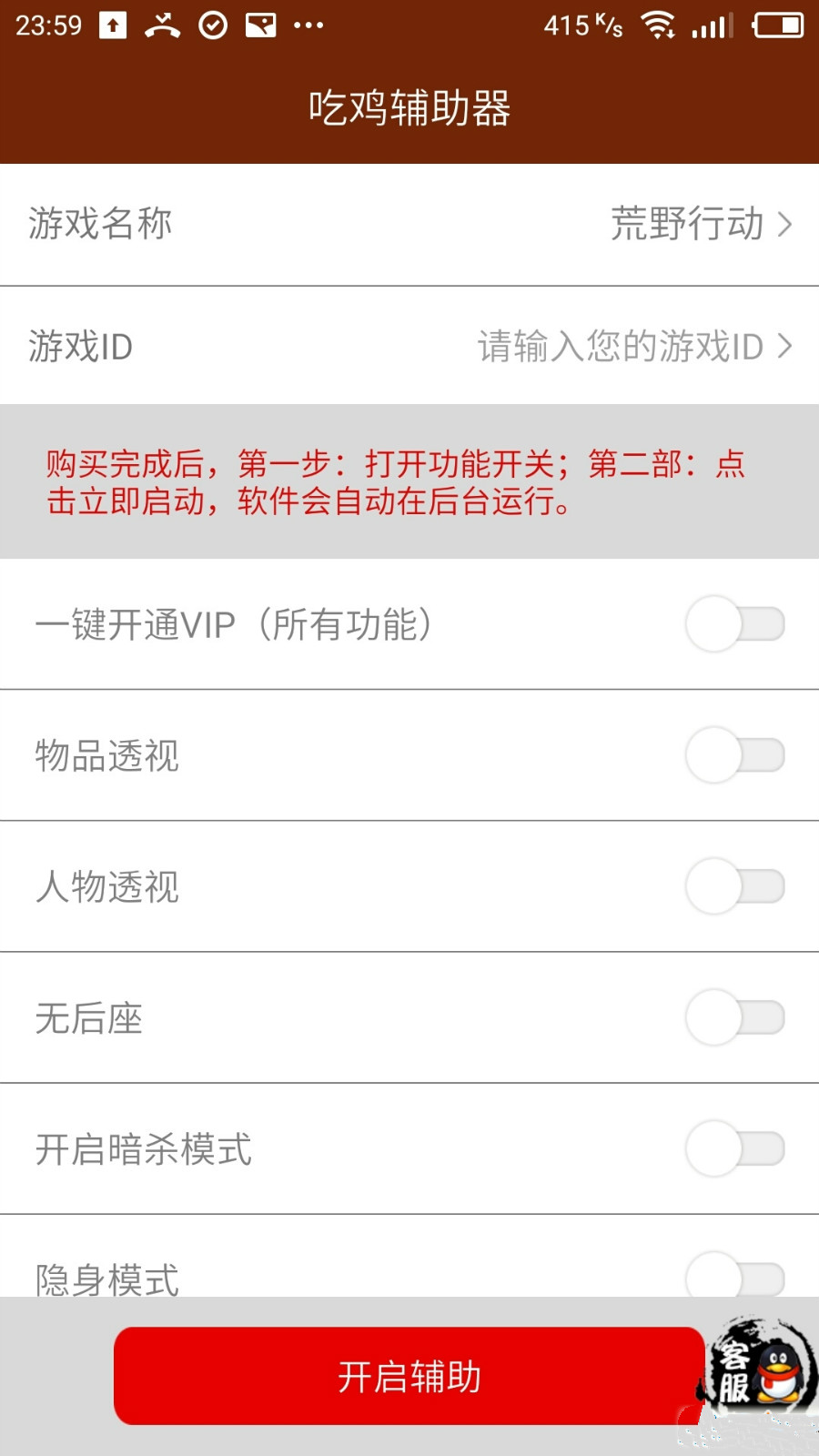
Task: Toggle the 一键开通VIP（所有功能） switch
Action: pyautogui.click(x=735, y=624)
